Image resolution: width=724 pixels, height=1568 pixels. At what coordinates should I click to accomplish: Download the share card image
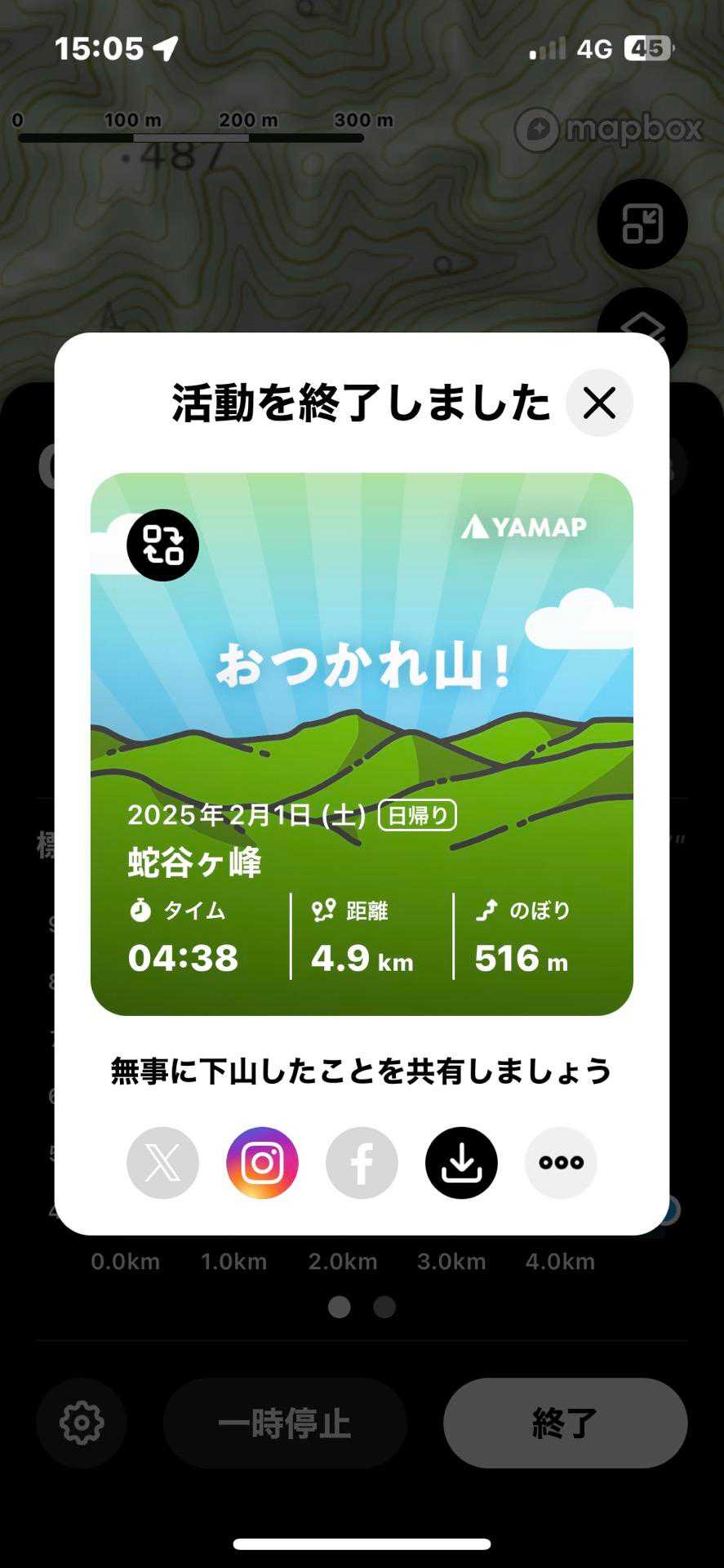pyautogui.click(x=461, y=1162)
